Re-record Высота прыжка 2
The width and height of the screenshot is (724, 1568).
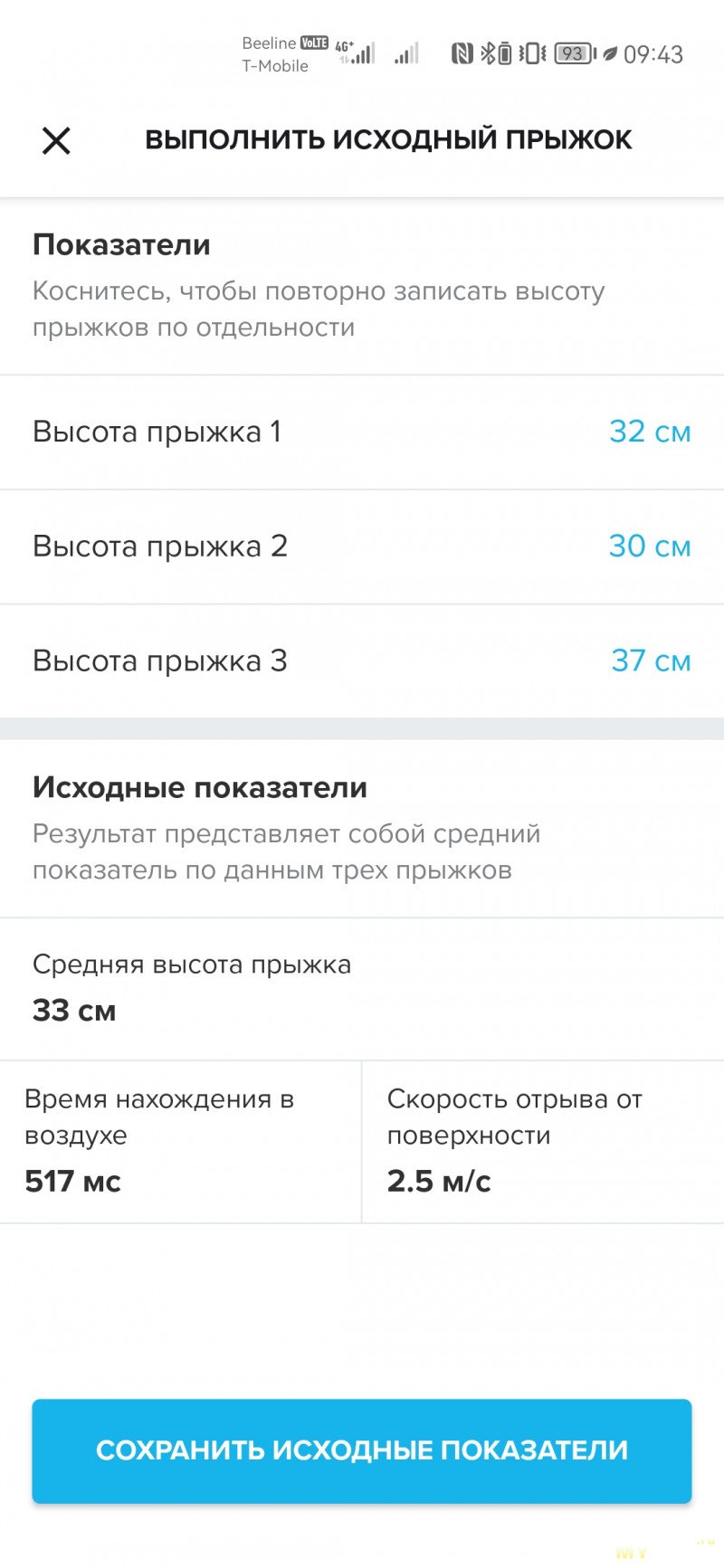(362, 547)
